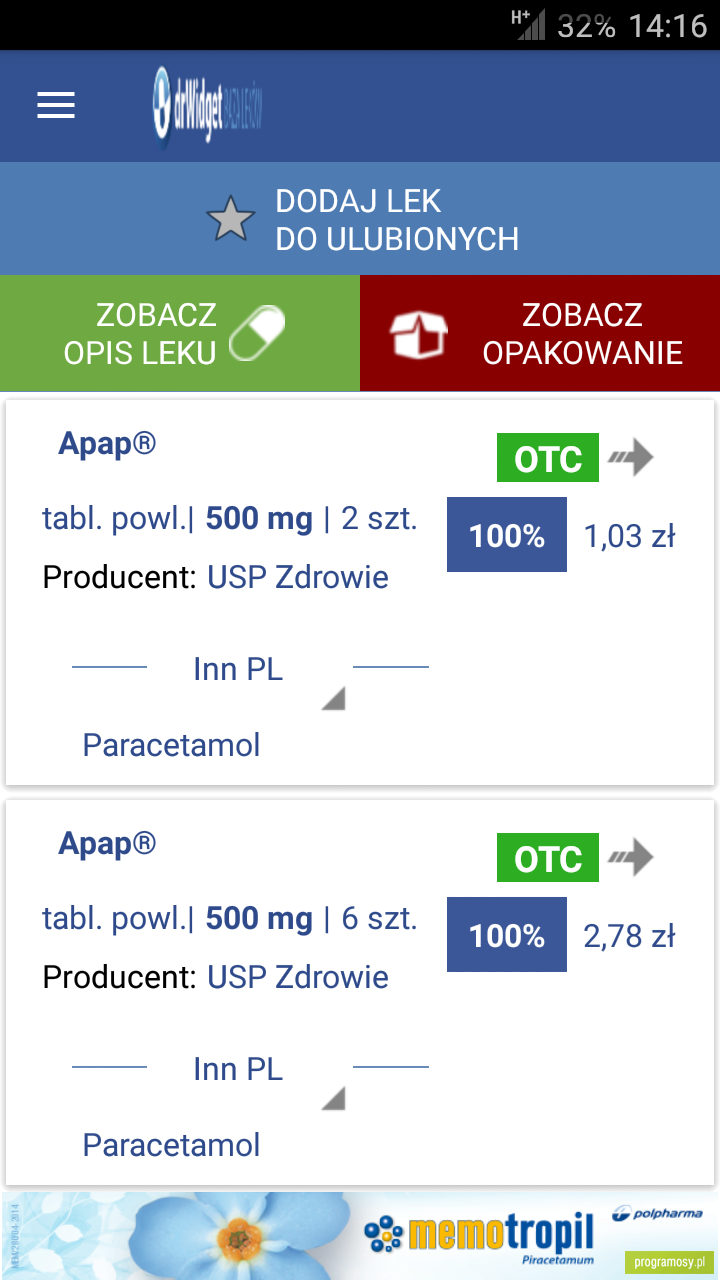Open the memotropil ad banner
The image size is (720, 1280).
coord(360,1235)
